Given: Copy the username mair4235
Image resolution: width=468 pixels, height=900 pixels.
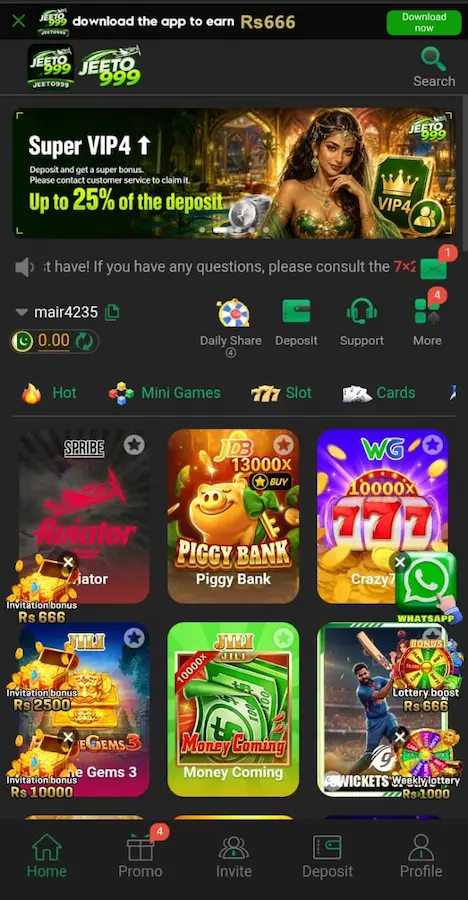Looking at the screenshot, I should [113, 313].
